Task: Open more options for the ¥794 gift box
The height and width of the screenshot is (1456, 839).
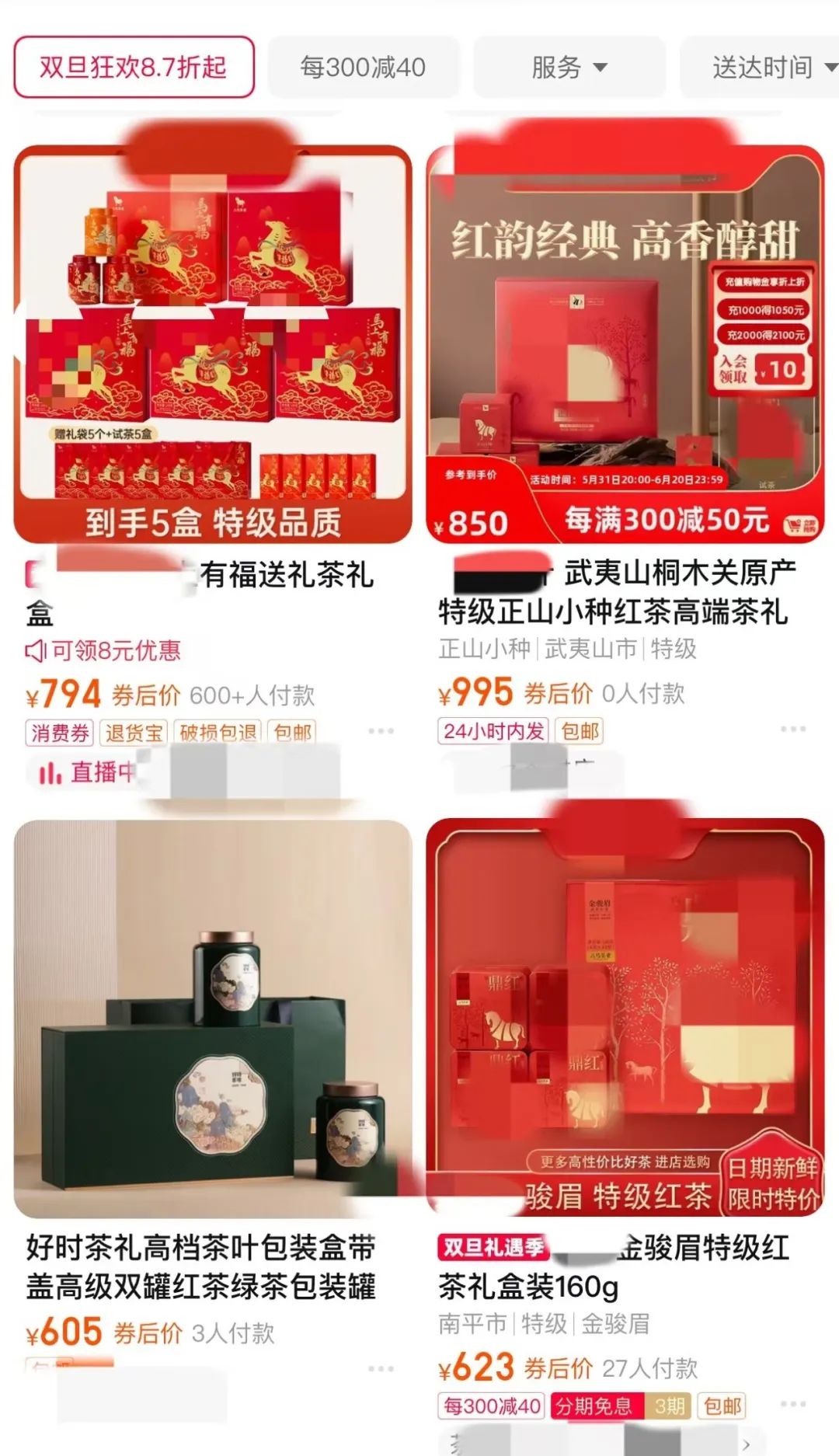Action: coord(381,731)
